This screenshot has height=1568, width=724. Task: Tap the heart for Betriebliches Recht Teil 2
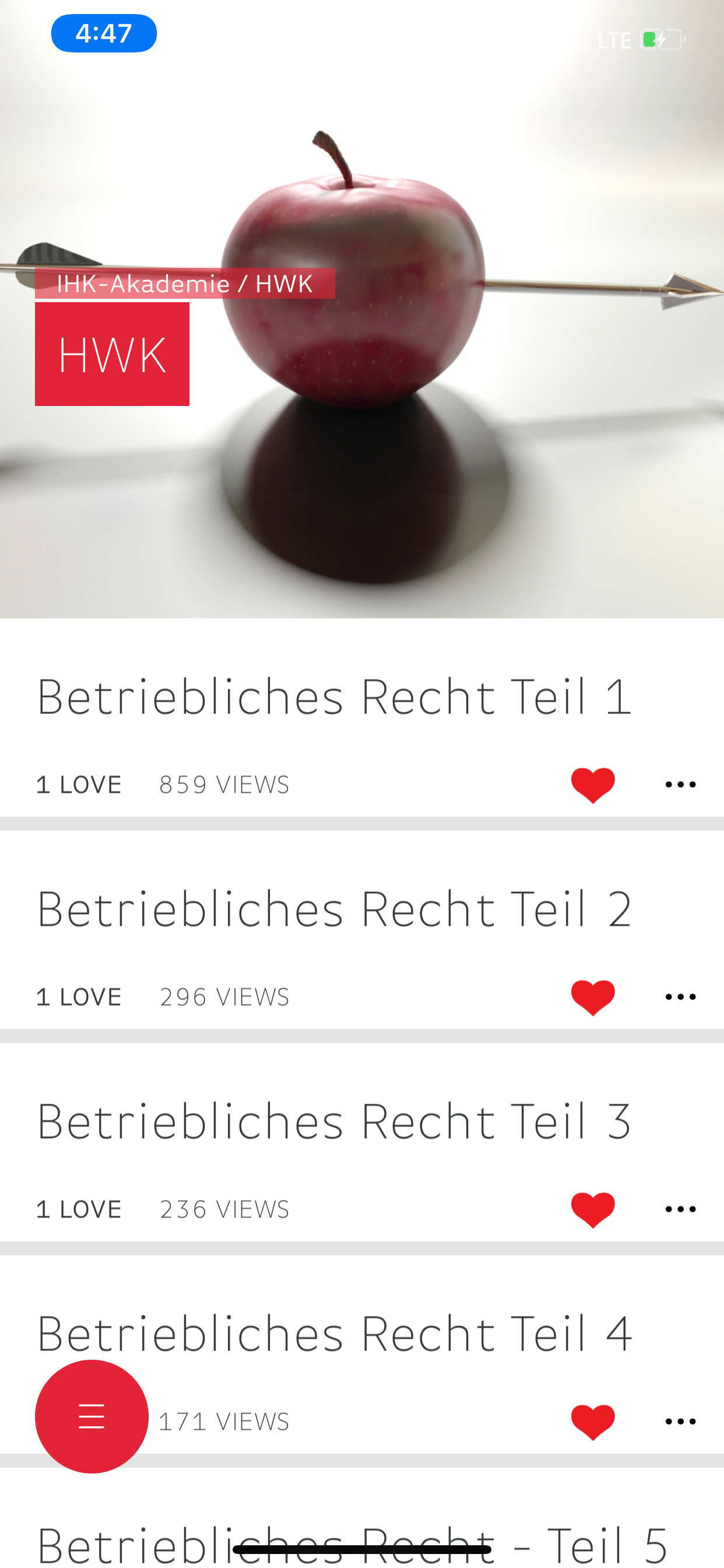pos(593,997)
